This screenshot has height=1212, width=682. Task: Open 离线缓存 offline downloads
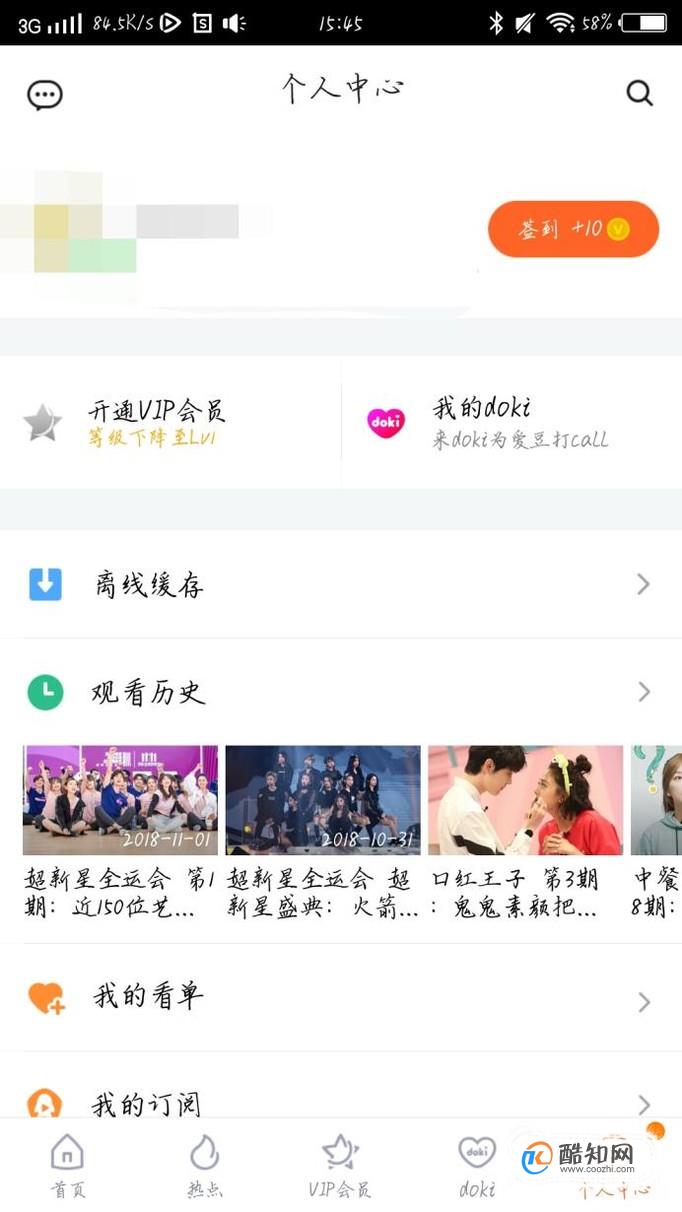(x=340, y=585)
